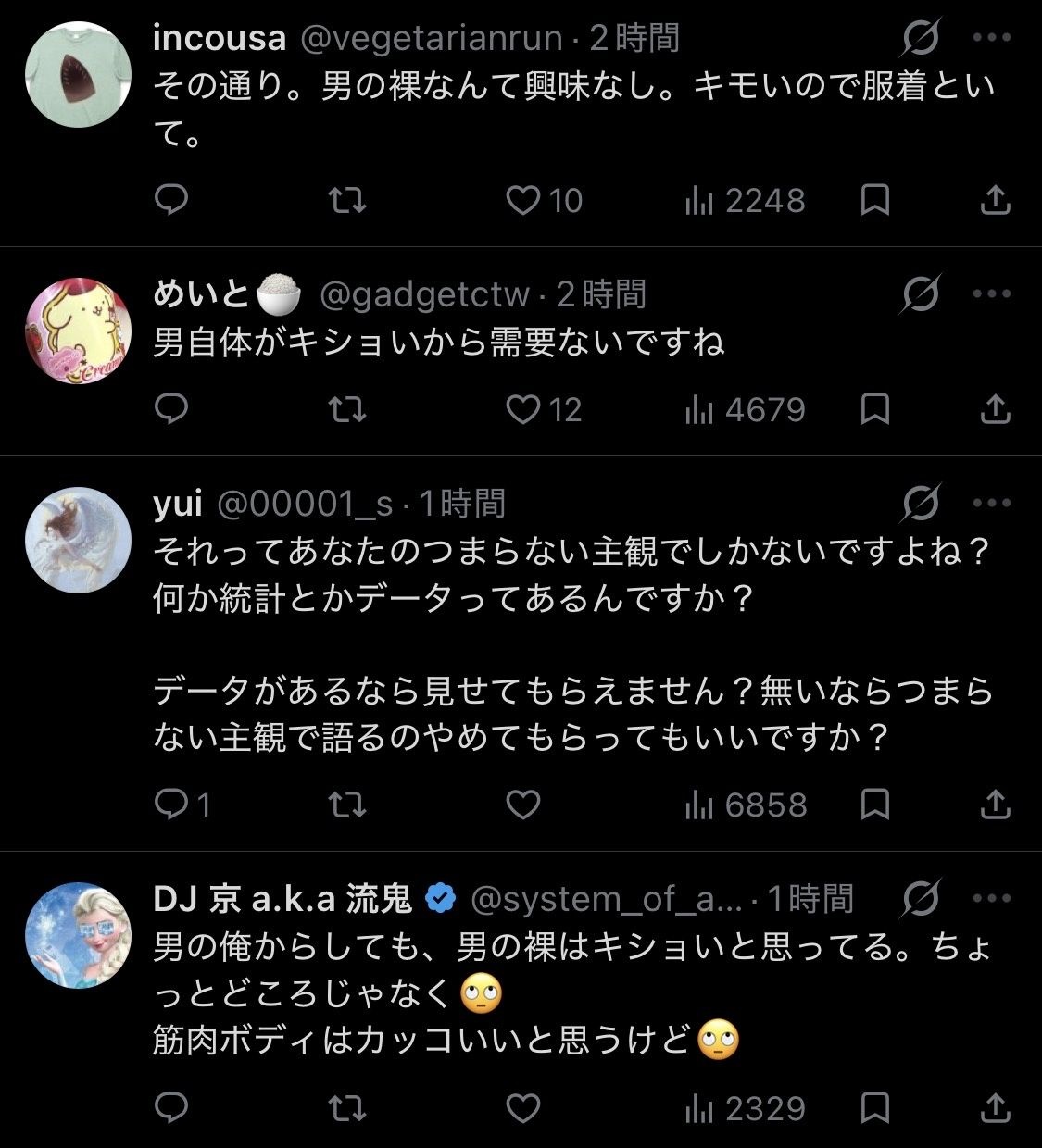Reply to DJ 京 a.k.a 流鬼's tweet
This screenshot has width=1042, height=1148.
(171, 1107)
